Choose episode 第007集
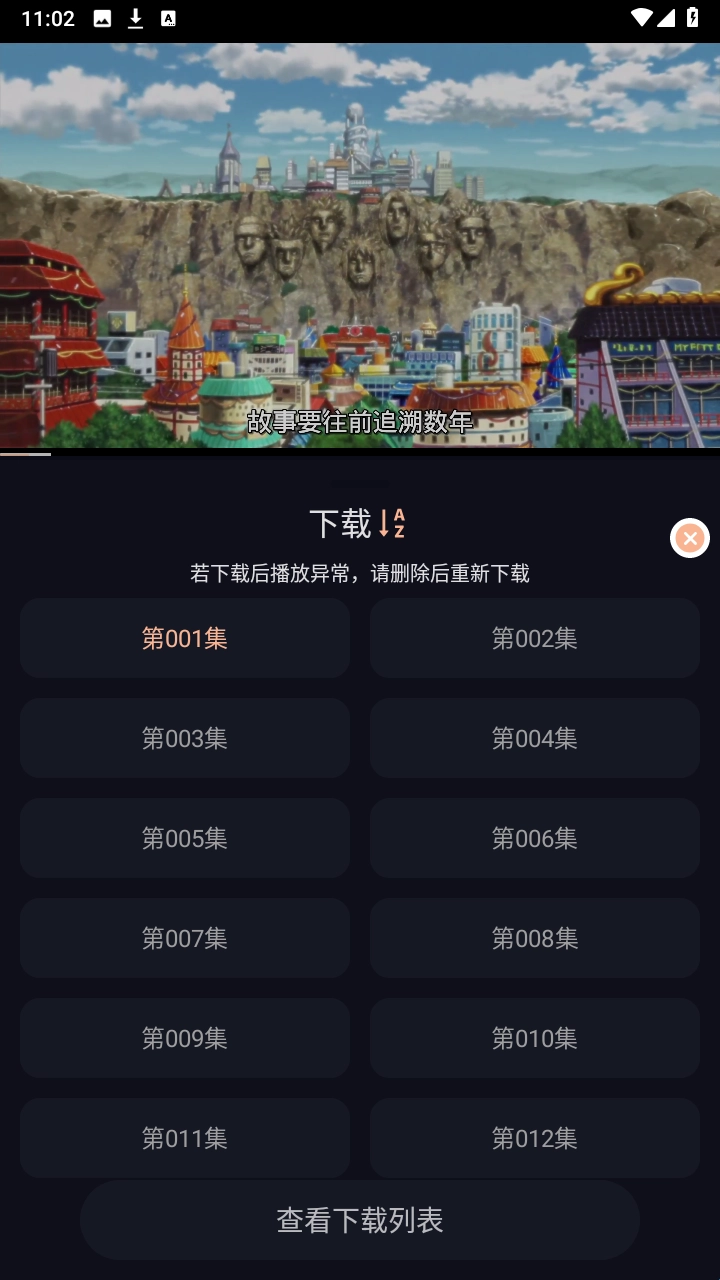 (x=185, y=938)
